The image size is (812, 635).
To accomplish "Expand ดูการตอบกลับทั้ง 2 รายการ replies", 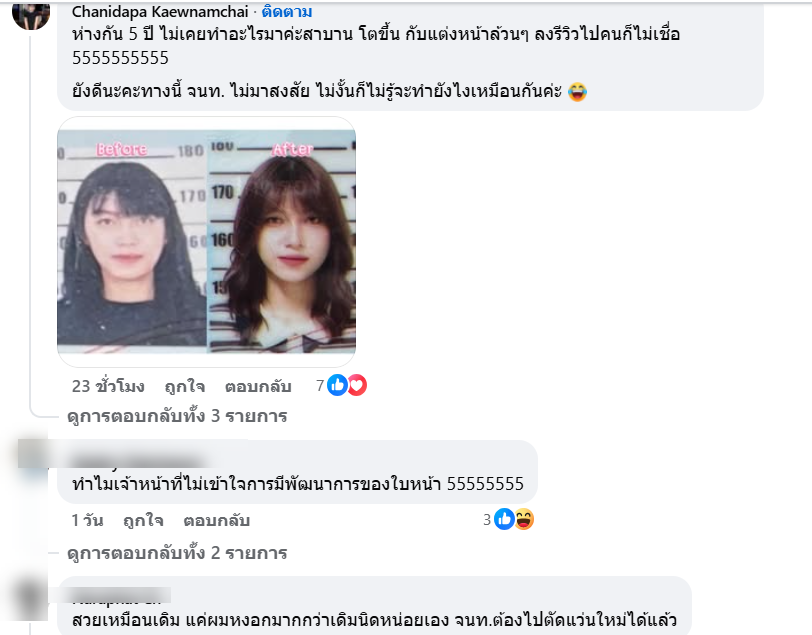I will [x=177, y=552].
